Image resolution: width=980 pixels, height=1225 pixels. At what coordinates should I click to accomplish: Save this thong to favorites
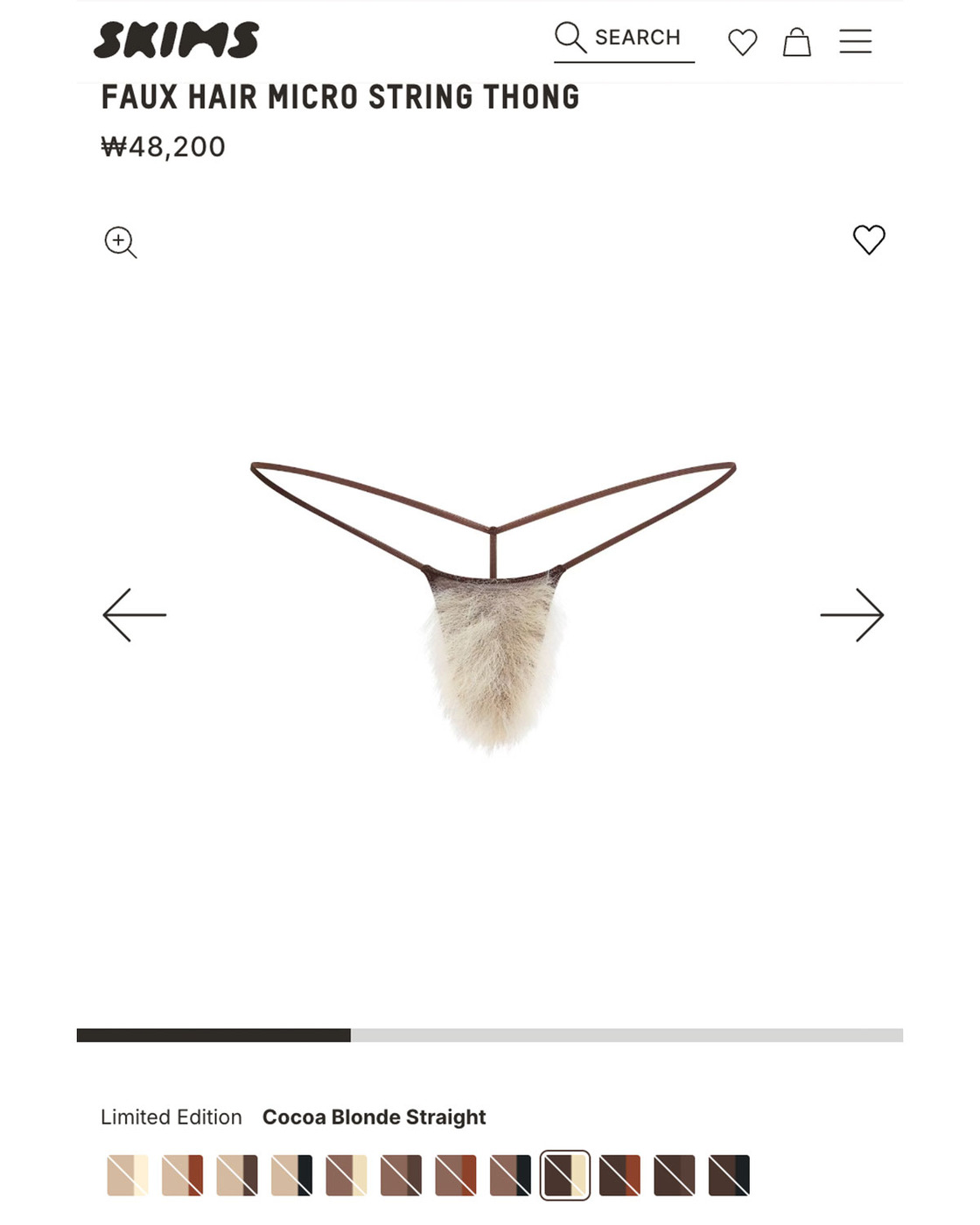[x=869, y=239]
